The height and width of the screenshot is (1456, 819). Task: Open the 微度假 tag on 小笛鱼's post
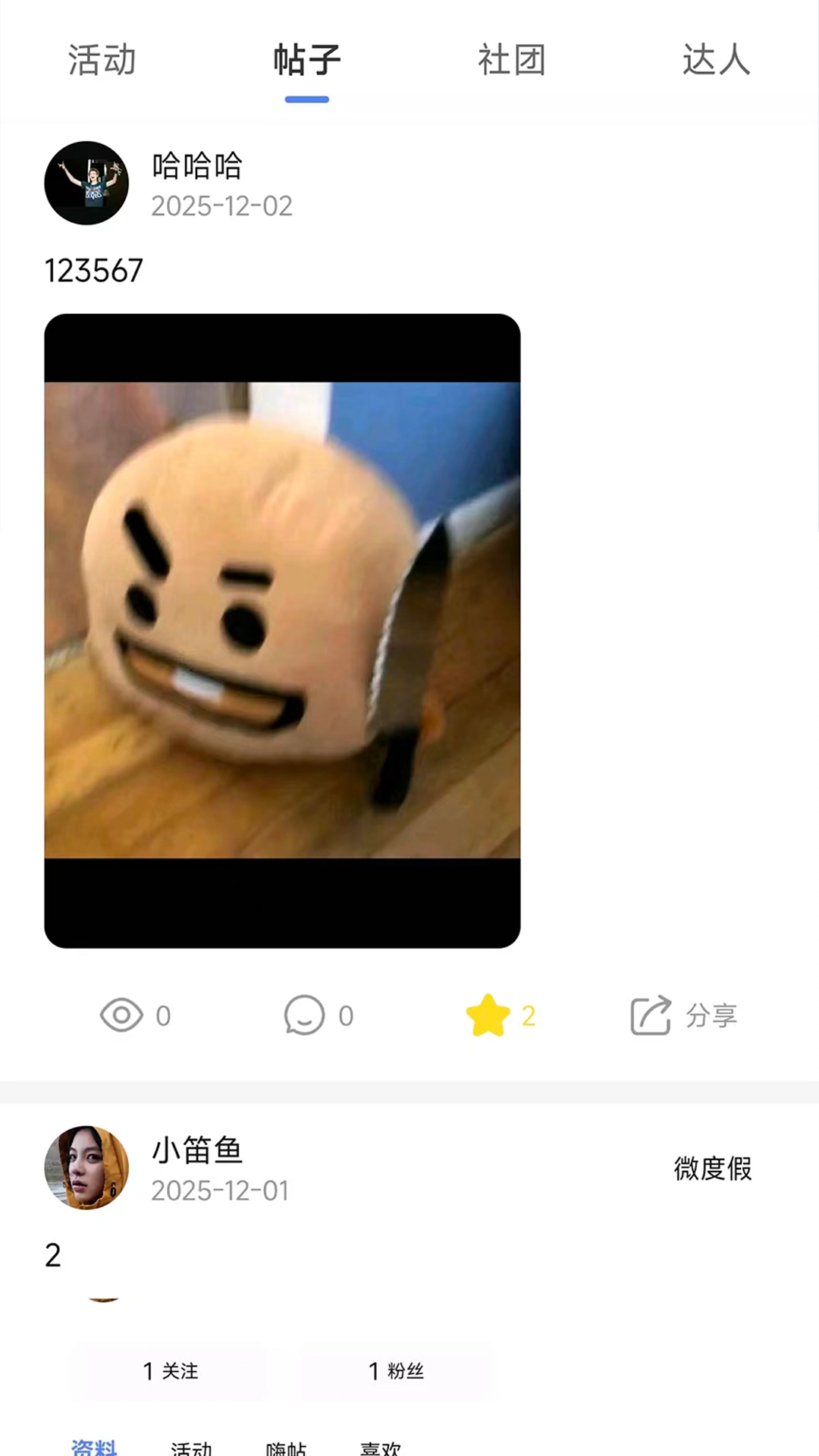712,1169
